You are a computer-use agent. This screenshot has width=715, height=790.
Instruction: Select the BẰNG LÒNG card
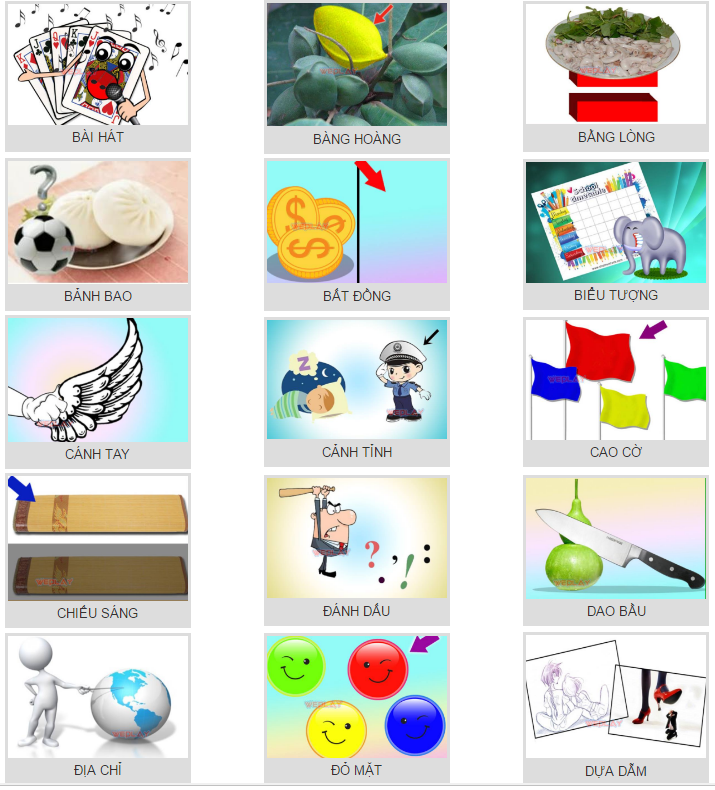(x=616, y=64)
